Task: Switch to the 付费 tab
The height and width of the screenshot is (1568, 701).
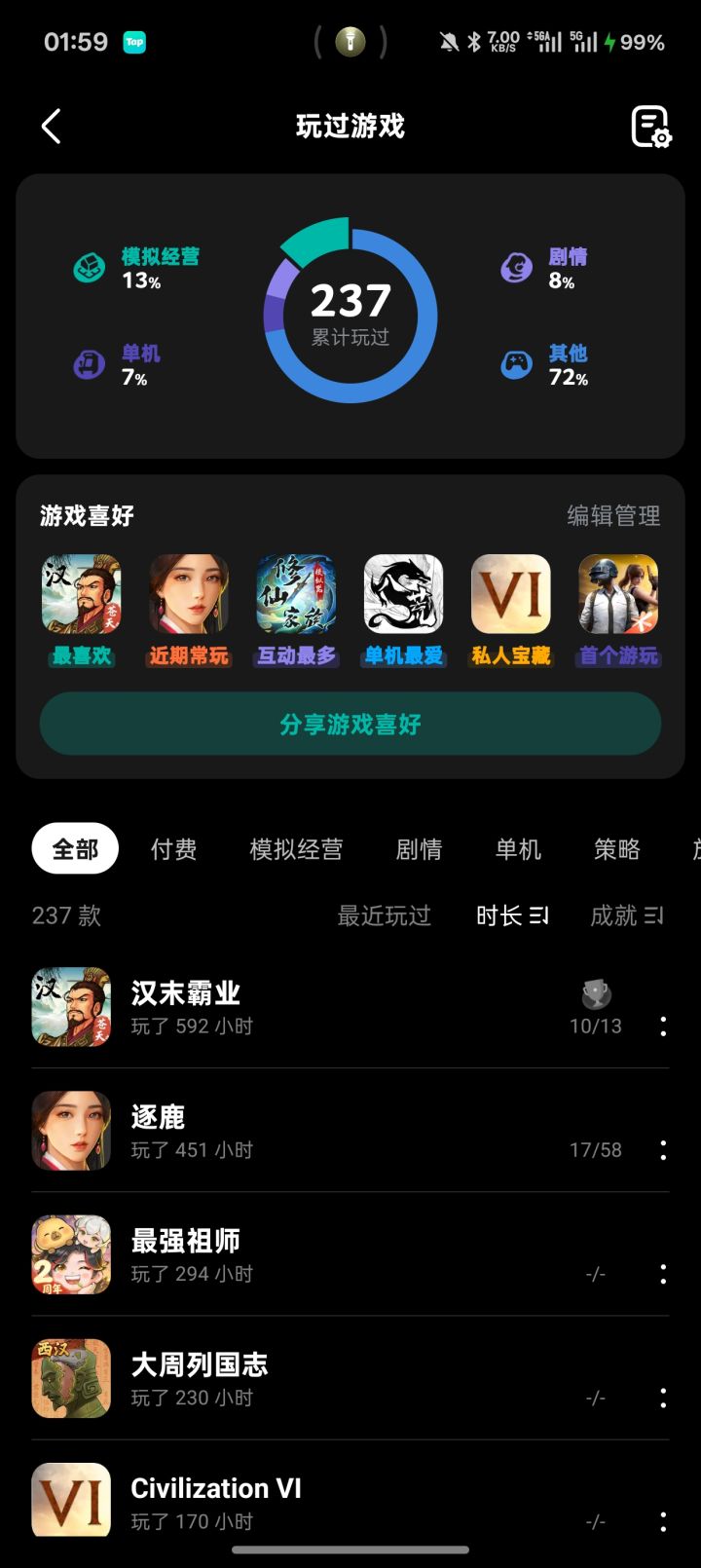Action: (173, 849)
